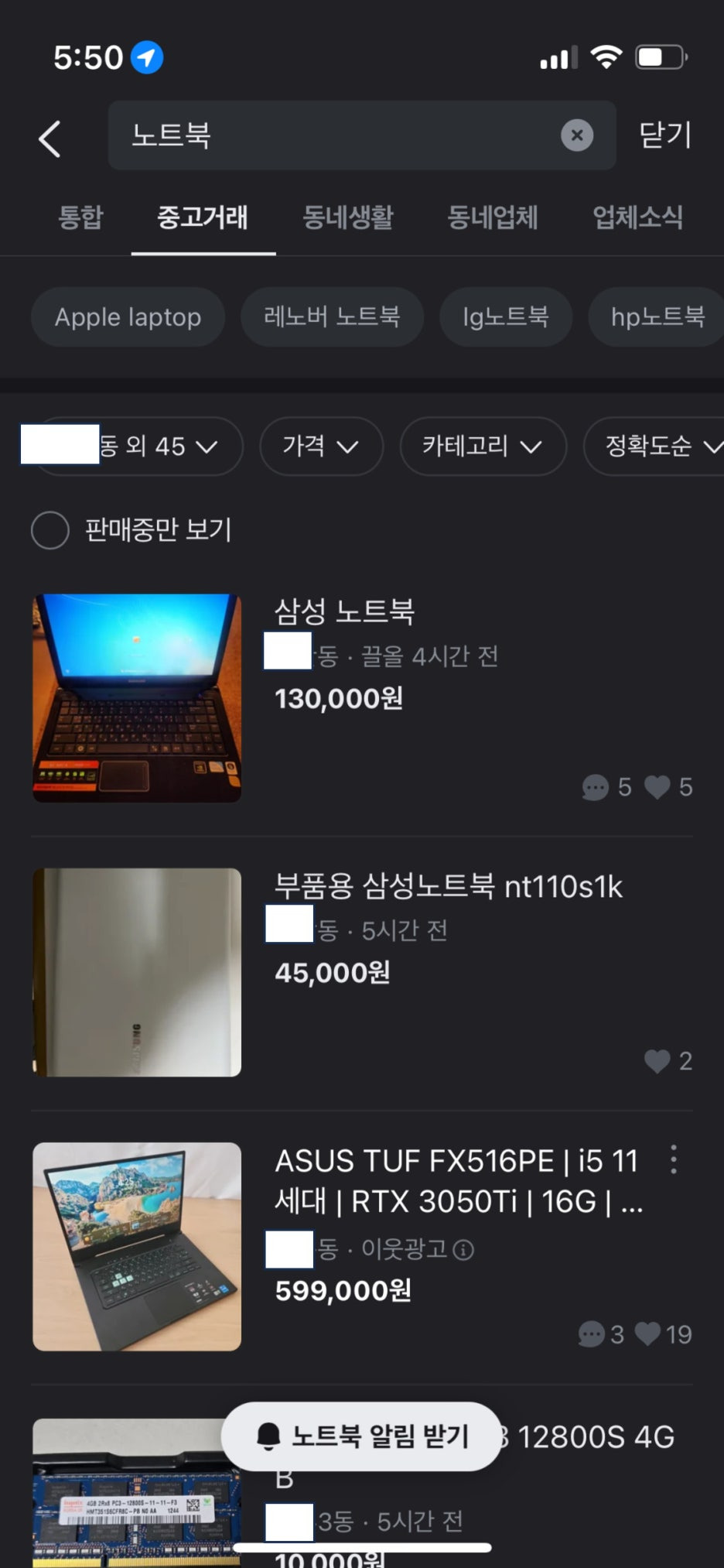Select the hp노트북 suggestion chip
This screenshot has width=724, height=1568.
[657, 317]
